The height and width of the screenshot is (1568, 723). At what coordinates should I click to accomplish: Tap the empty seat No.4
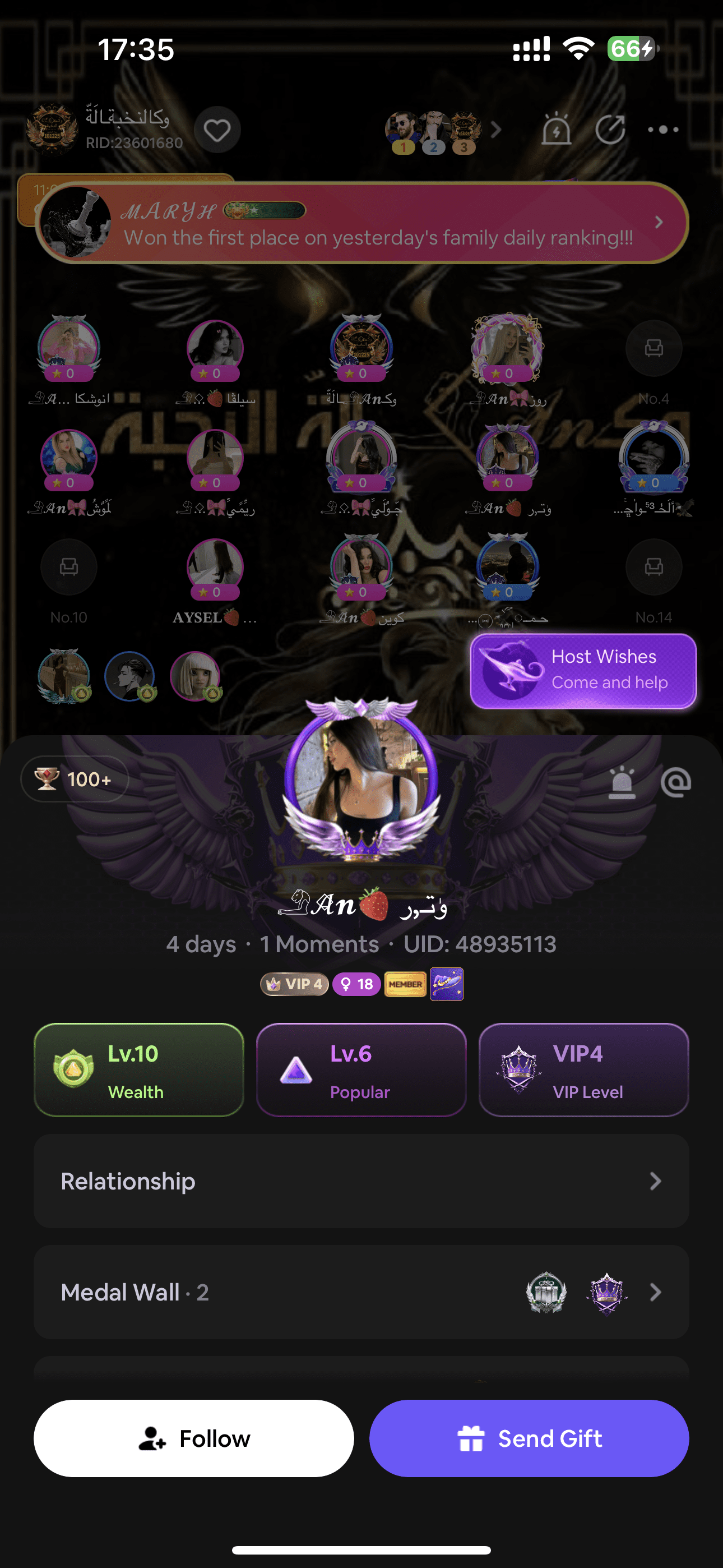654,348
